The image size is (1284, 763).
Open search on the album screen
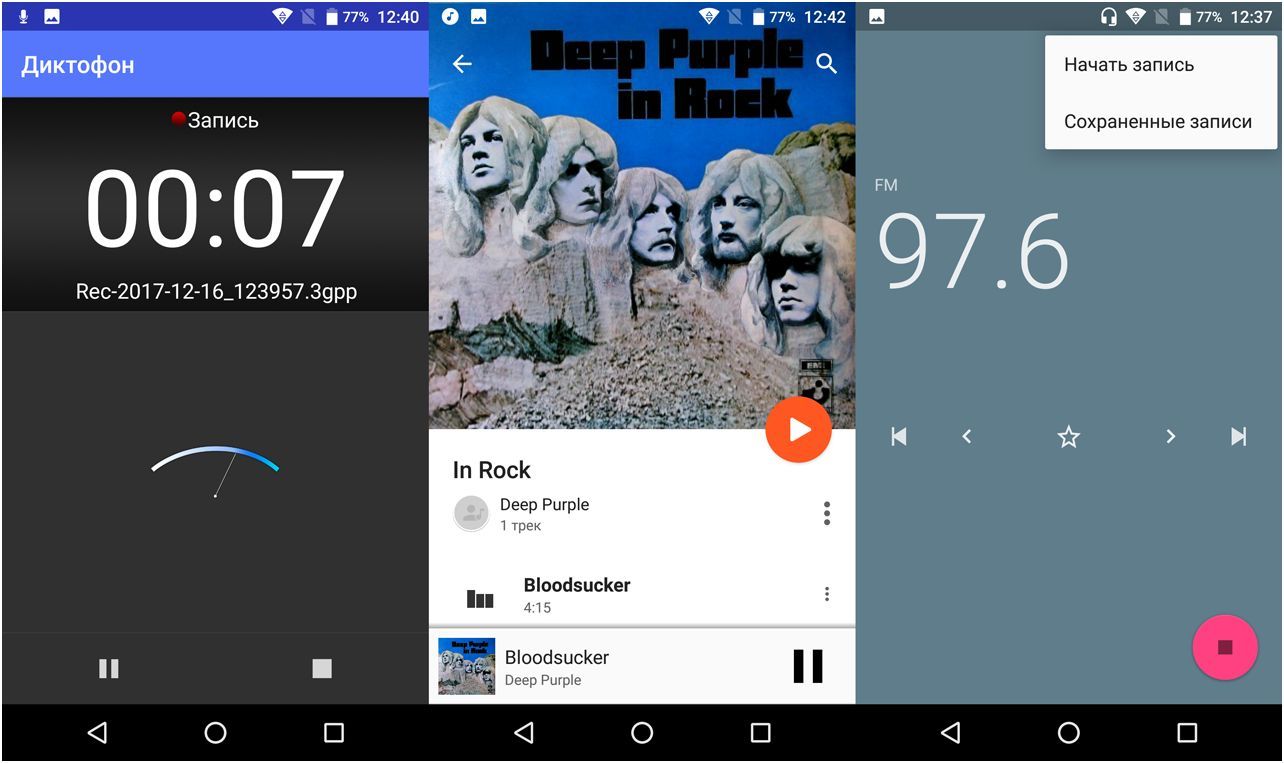coord(826,64)
